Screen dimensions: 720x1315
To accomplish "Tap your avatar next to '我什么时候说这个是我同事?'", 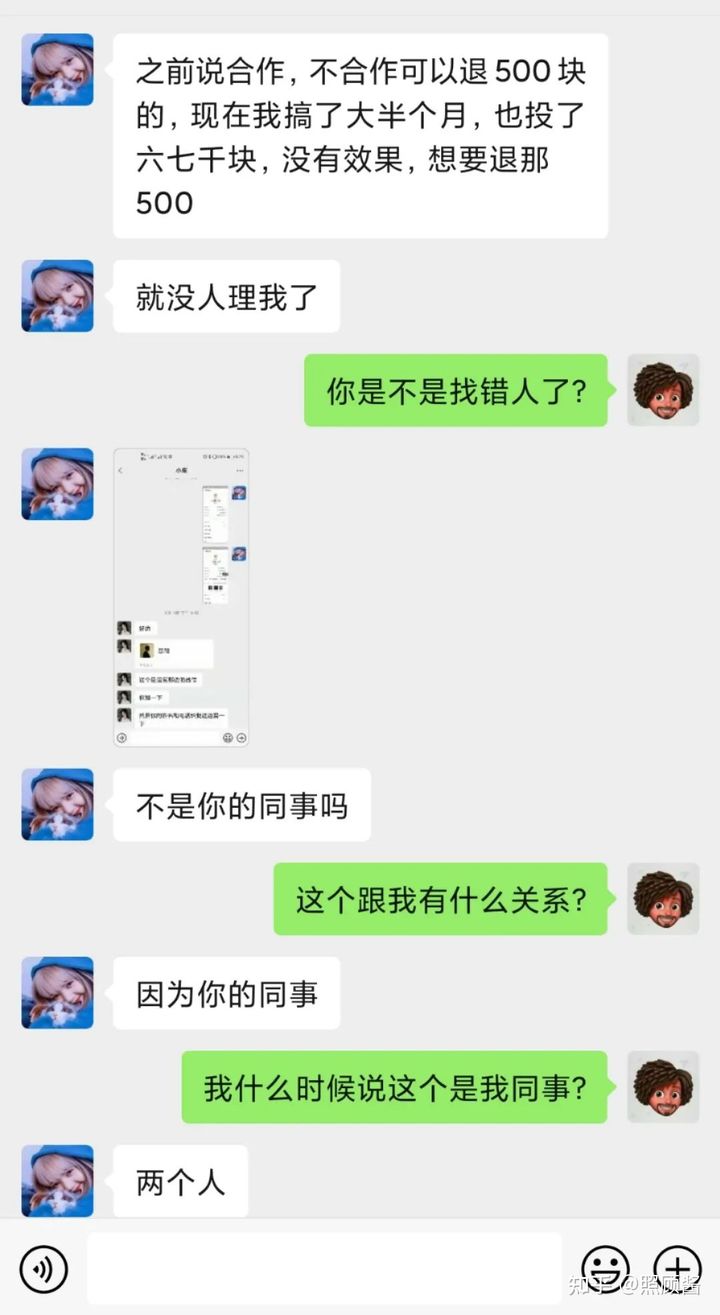I will click(663, 1088).
